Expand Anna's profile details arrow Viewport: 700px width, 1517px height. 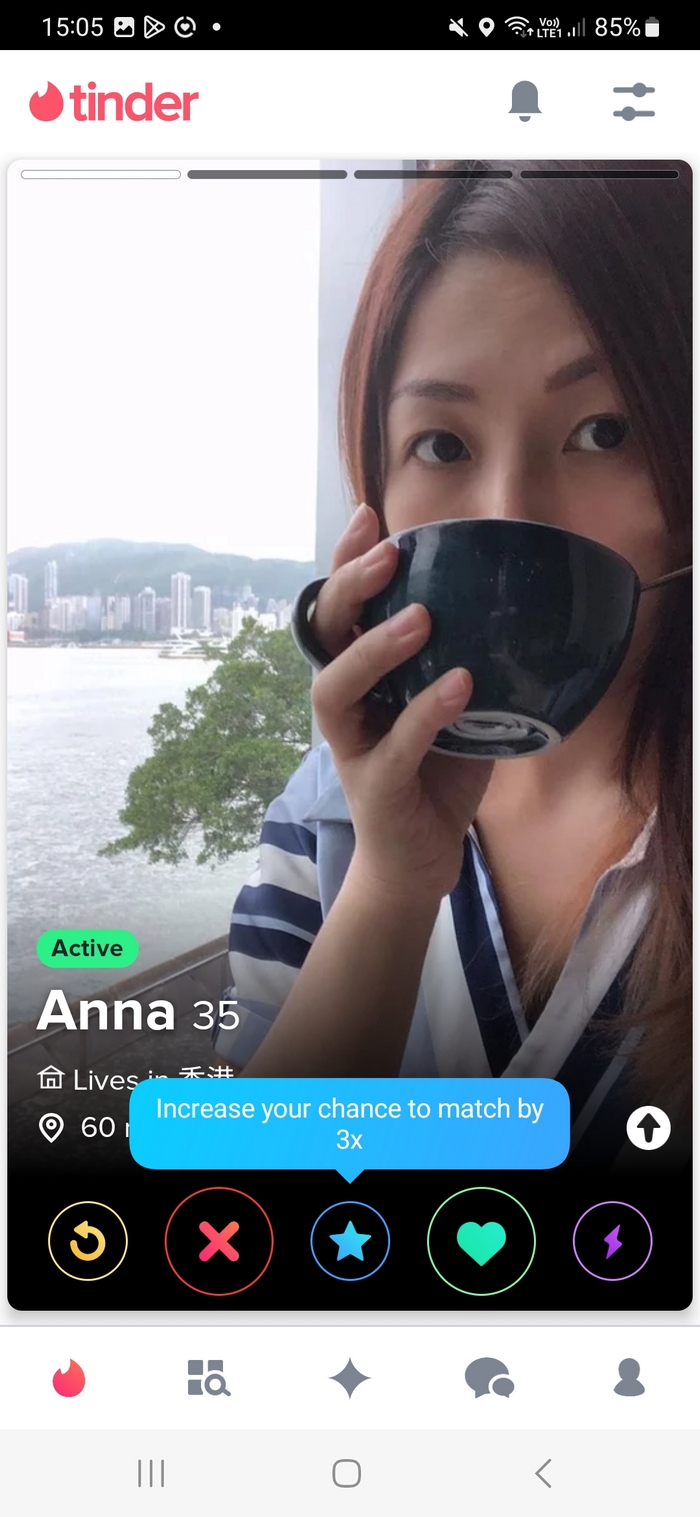point(648,1128)
